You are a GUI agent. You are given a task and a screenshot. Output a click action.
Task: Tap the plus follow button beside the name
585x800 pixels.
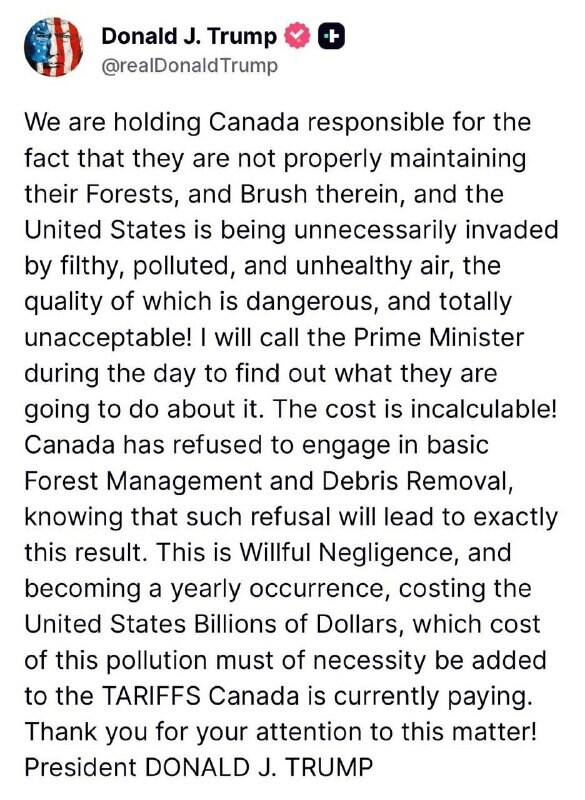(331, 36)
